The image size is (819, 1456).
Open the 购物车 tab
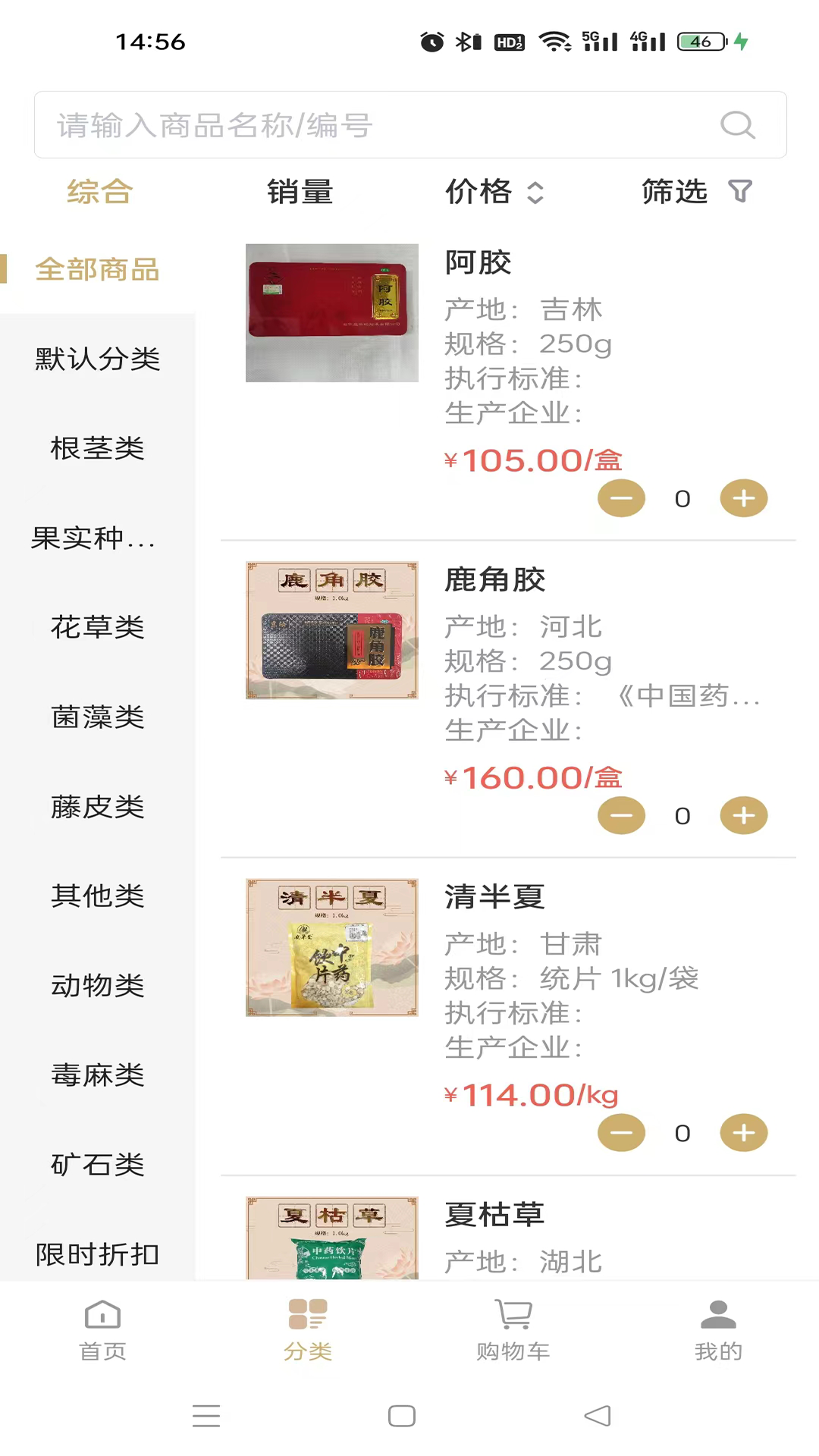513,1329
